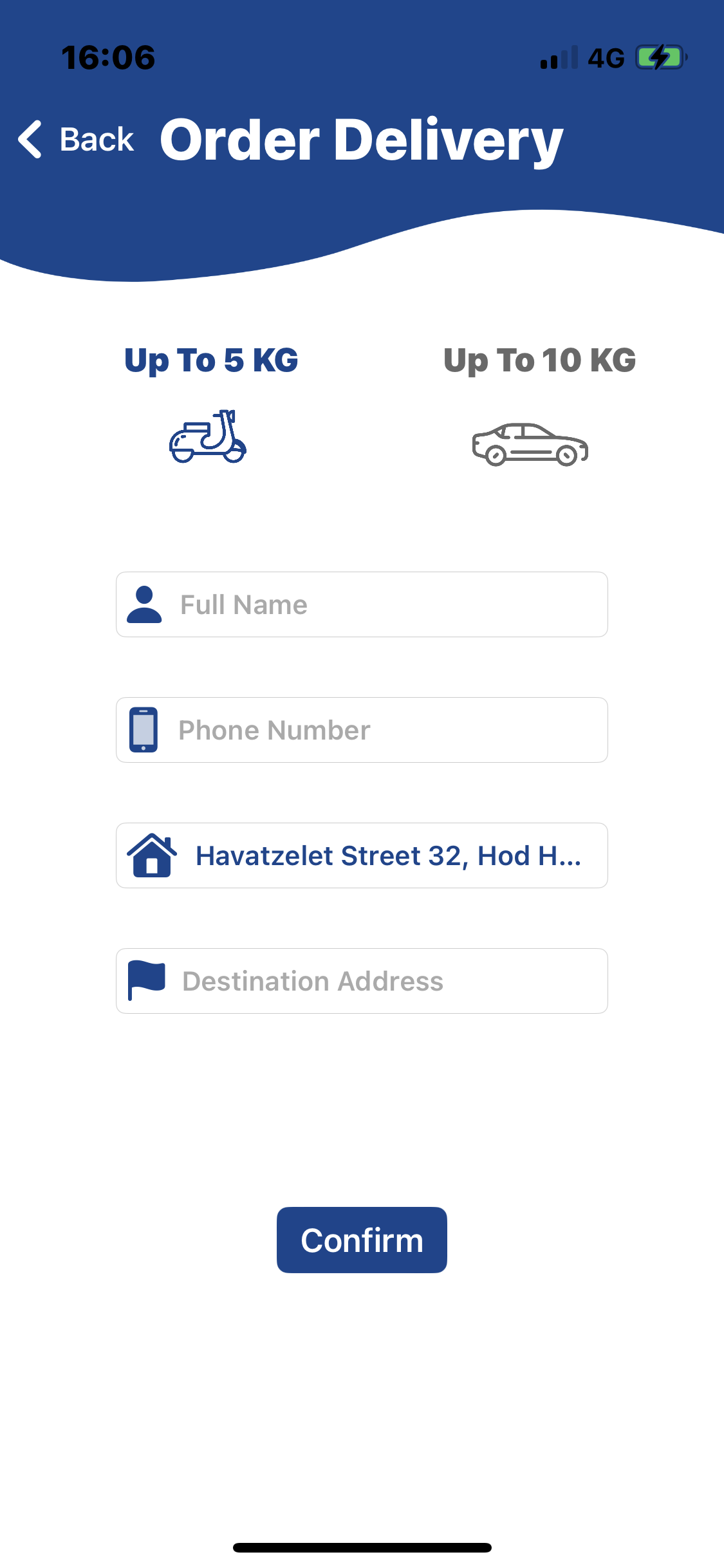The height and width of the screenshot is (1568, 724).
Task: Open the destination address picker
Action: pyautogui.click(x=361, y=980)
